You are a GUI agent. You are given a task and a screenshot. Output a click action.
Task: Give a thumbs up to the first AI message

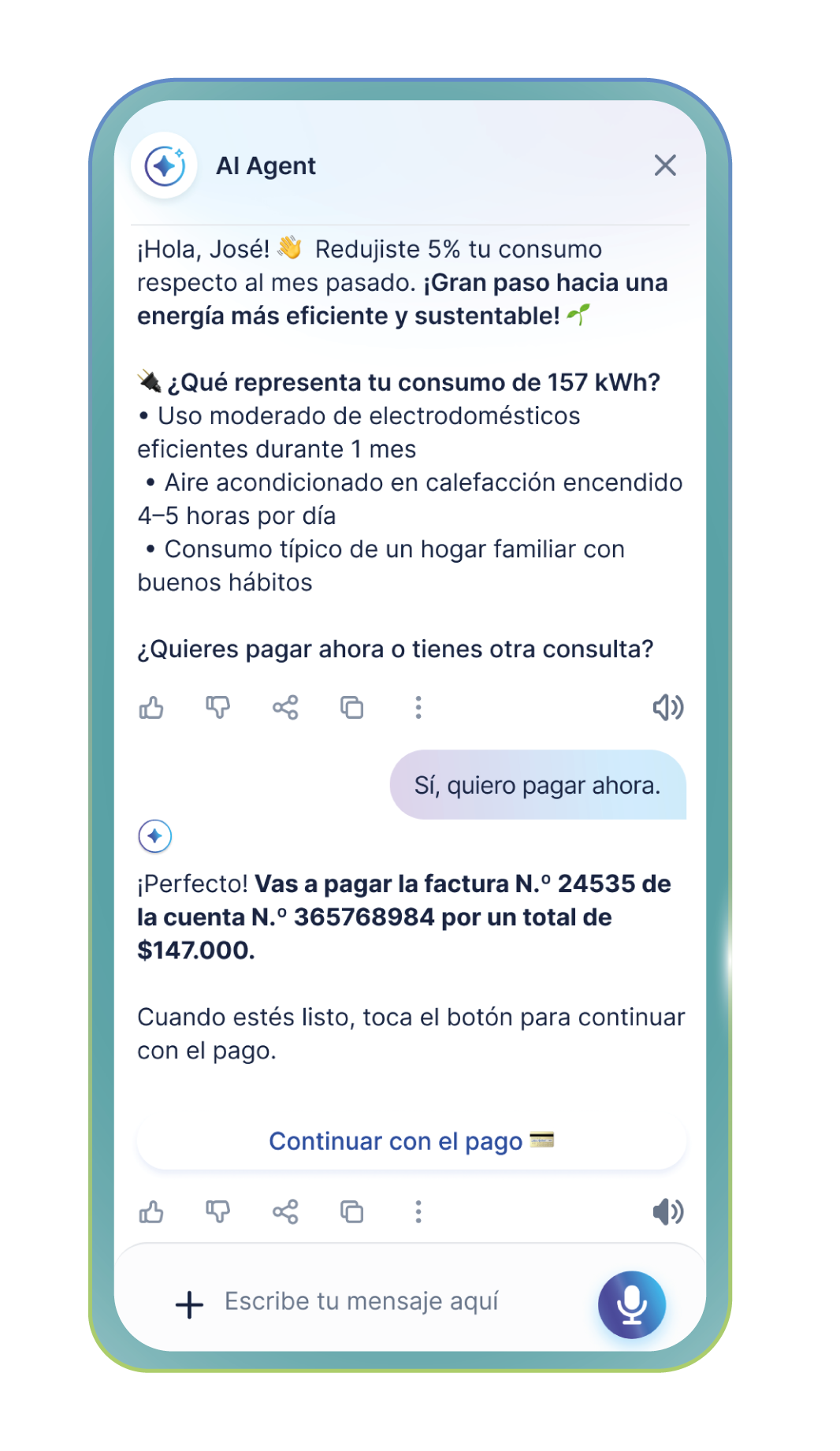[x=152, y=708]
